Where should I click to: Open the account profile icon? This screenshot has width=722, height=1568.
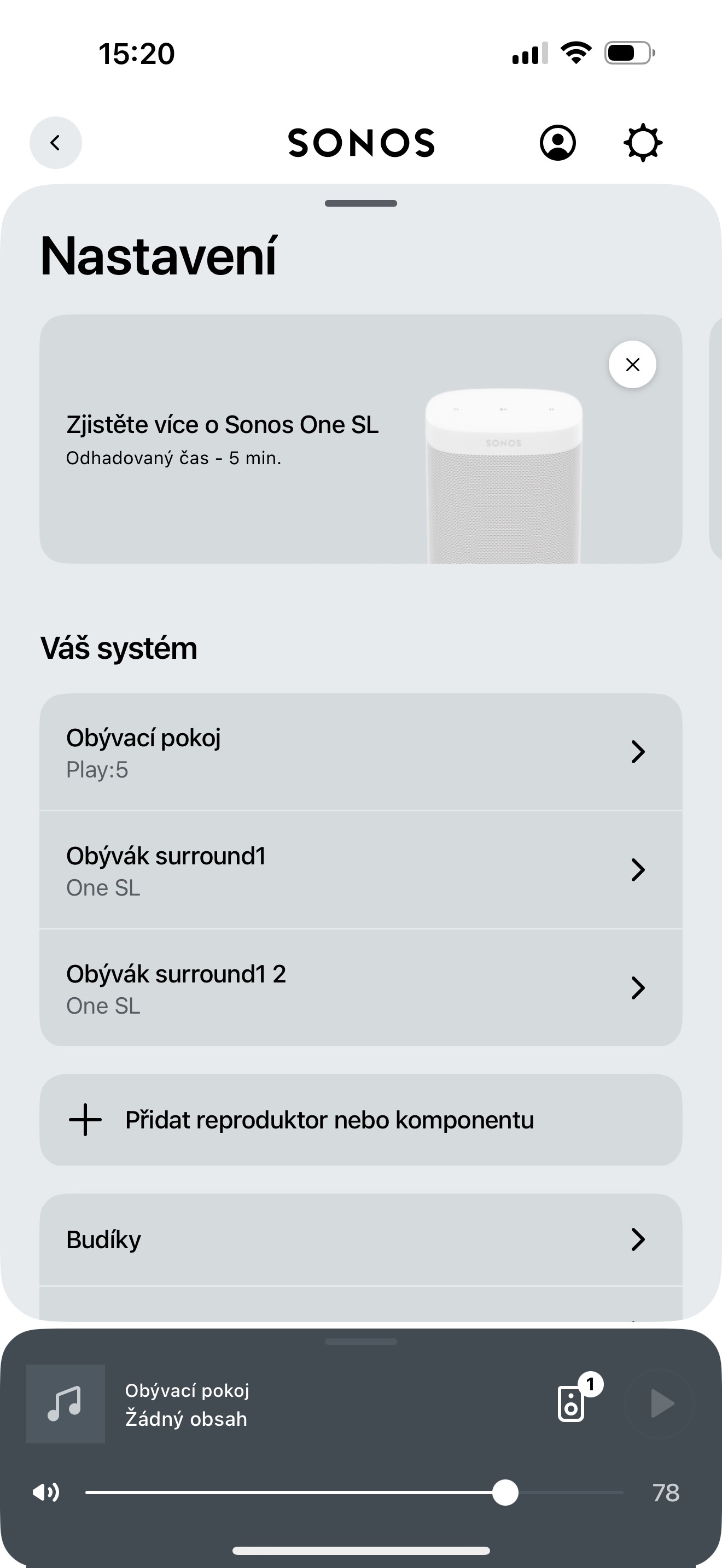[x=557, y=143]
